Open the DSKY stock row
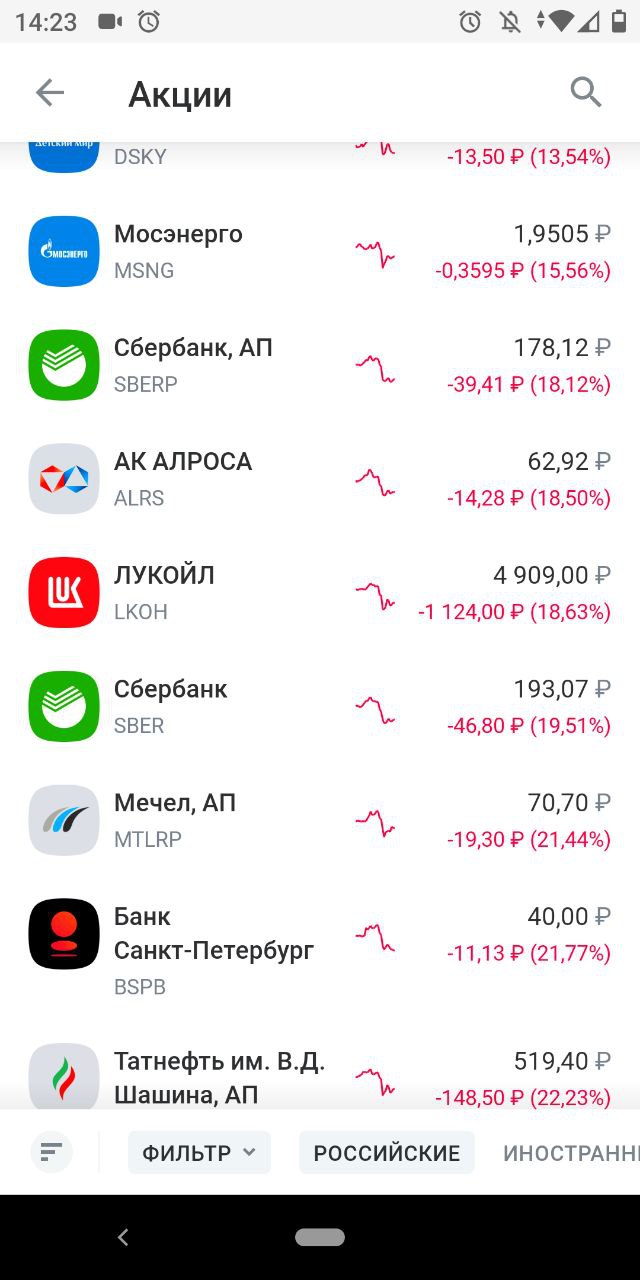640x1280 pixels. click(x=320, y=157)
